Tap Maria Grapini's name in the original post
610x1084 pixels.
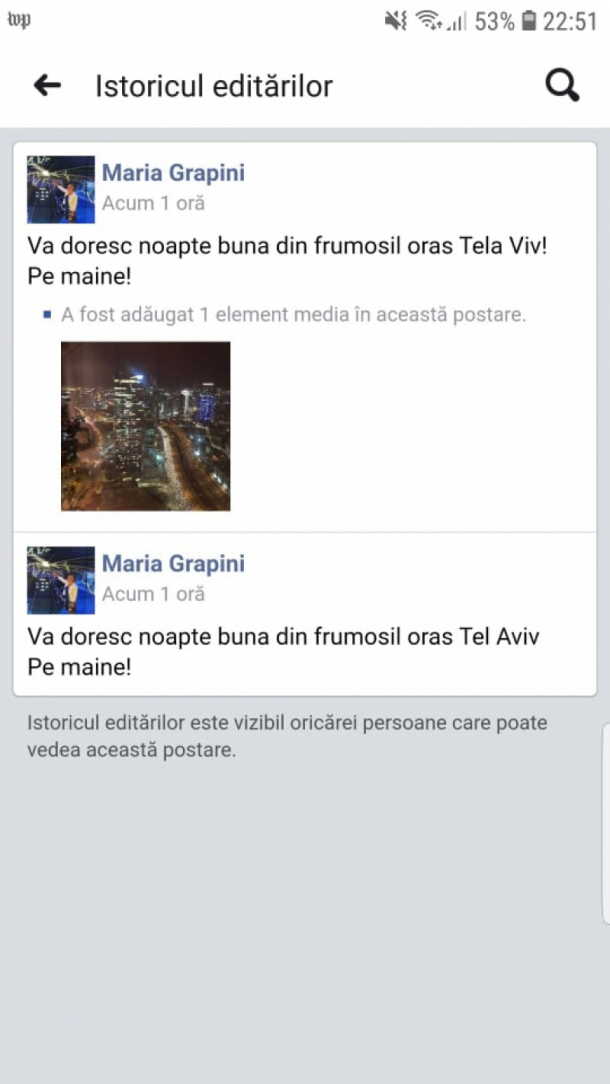(173, 563)
